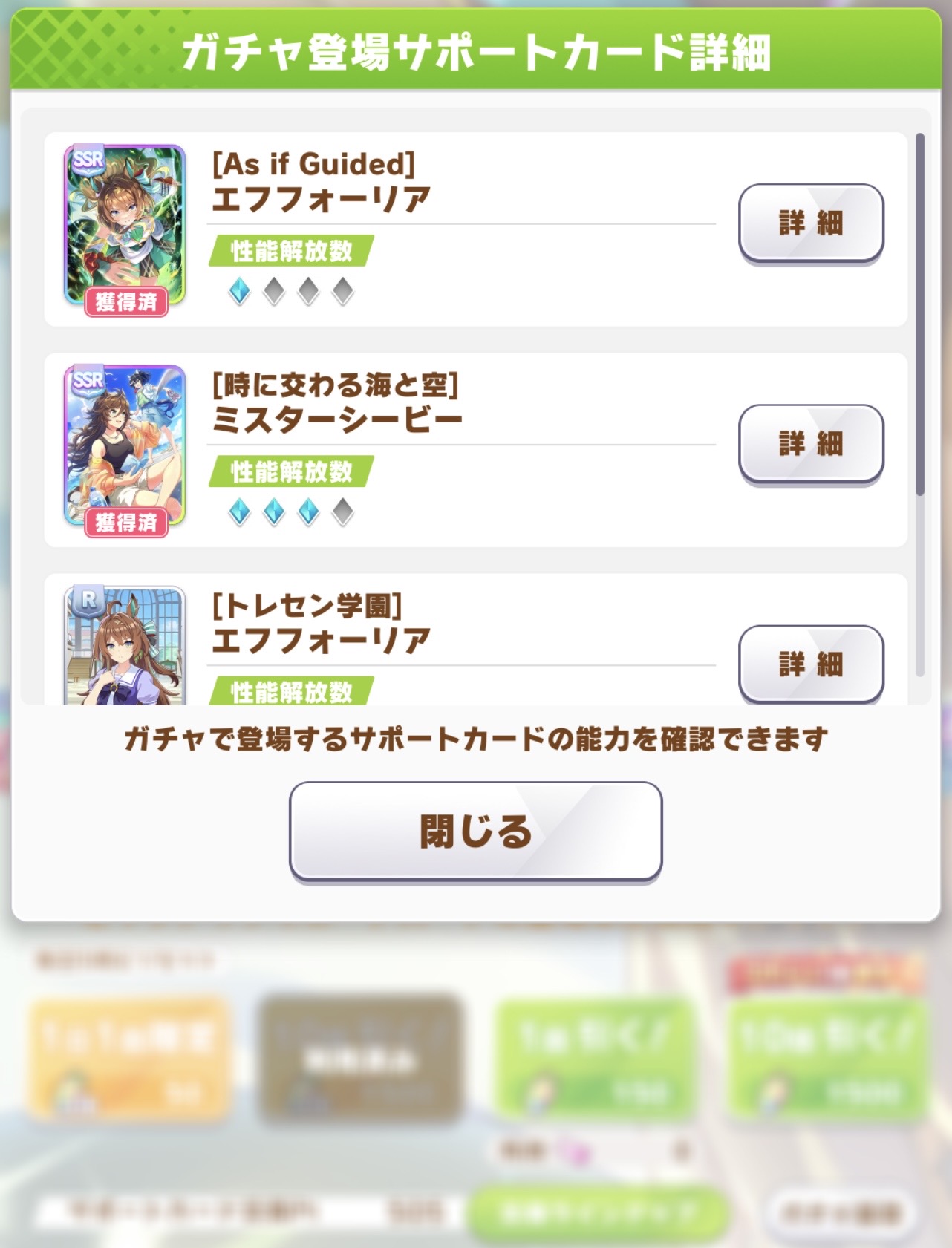Open 詳細 for [トレセン学園] エフフォーリア

tap(811, 663)
